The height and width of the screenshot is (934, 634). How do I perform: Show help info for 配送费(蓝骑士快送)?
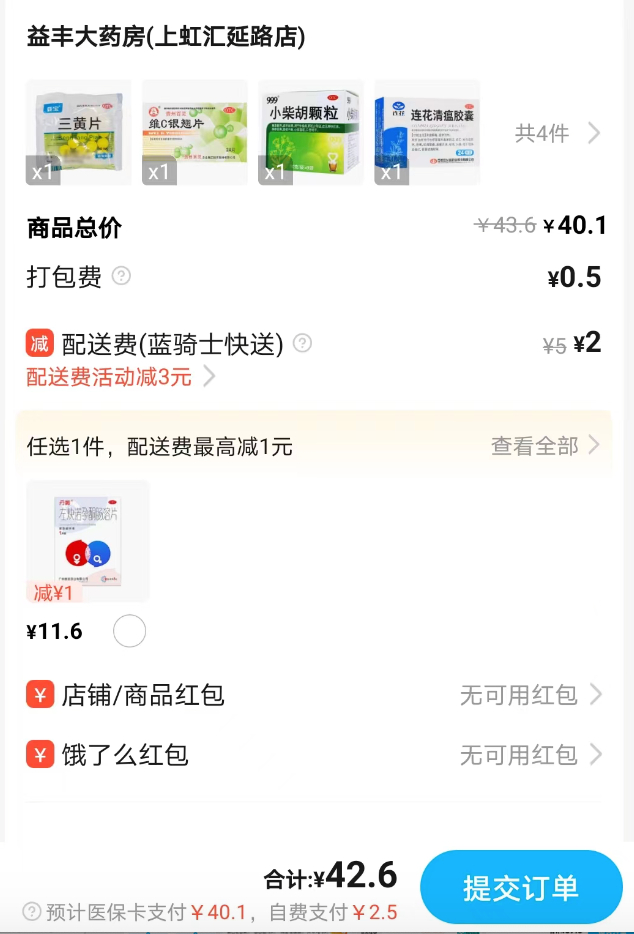pyautogui.click(x=302, y=344)
